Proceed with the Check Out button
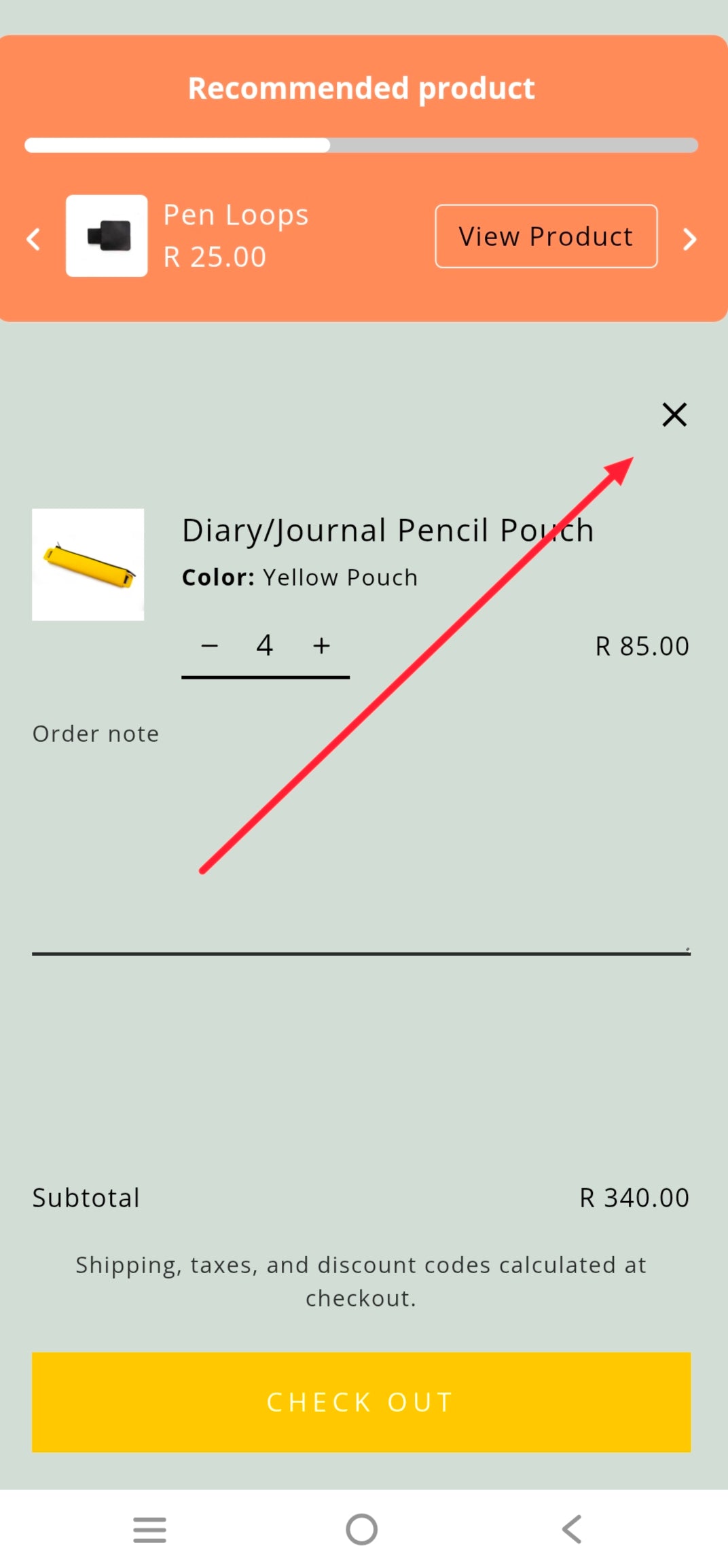Viewport: 728px width, 1568px height. coord(361,1402)
